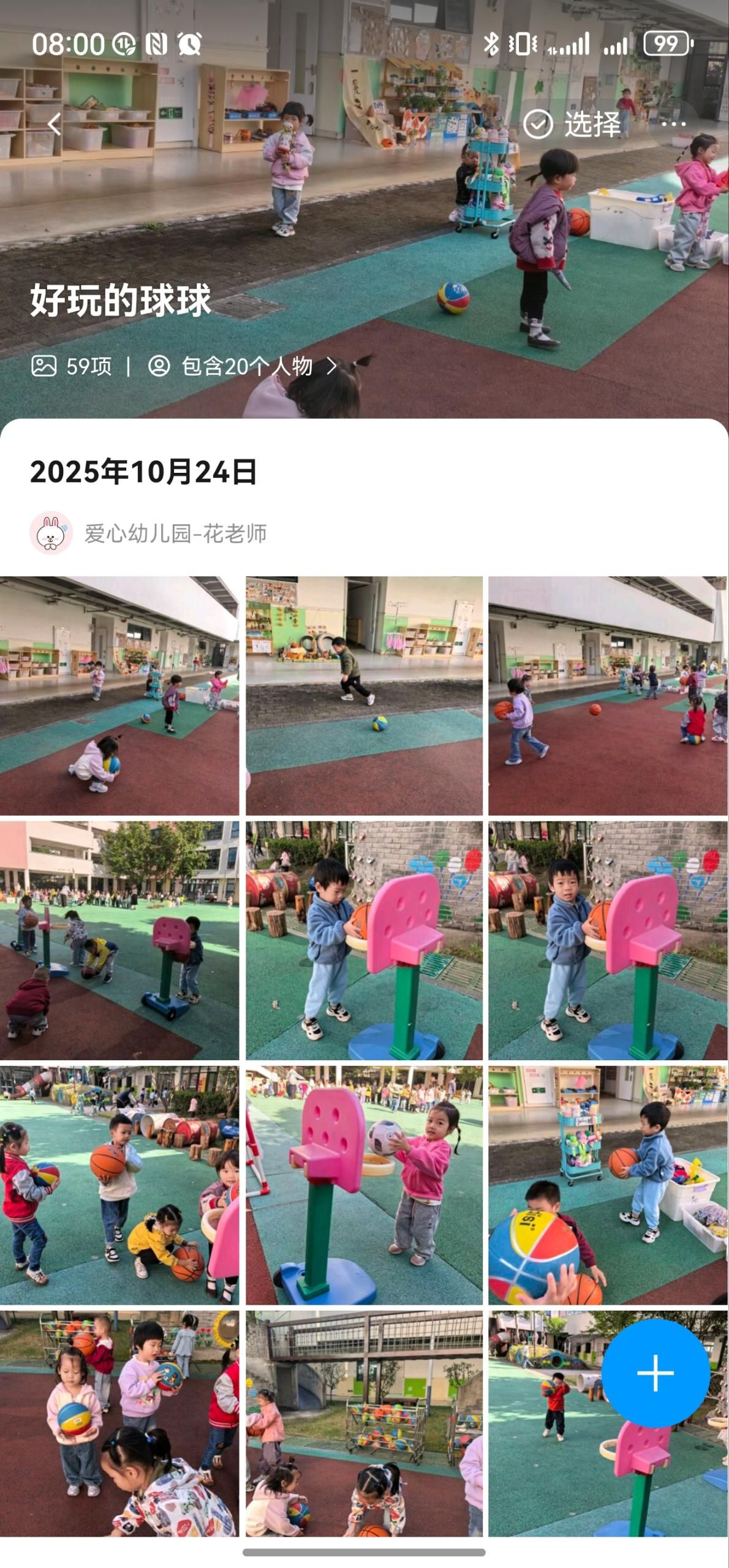Tap 选择 to select photos
Image resolution: width=729 pixels, height=1568 pixels.
572,124
